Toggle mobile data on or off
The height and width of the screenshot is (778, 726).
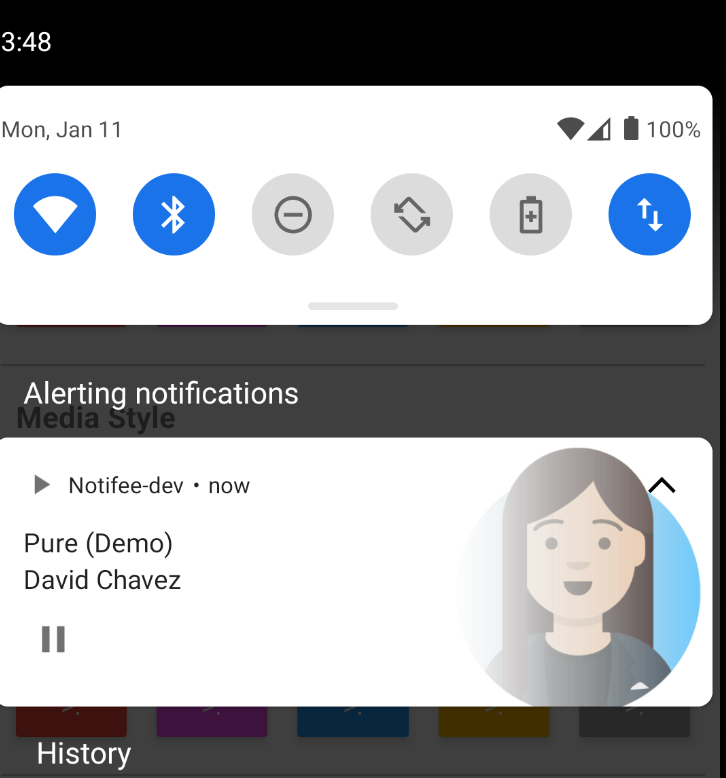tap(649, 213)
